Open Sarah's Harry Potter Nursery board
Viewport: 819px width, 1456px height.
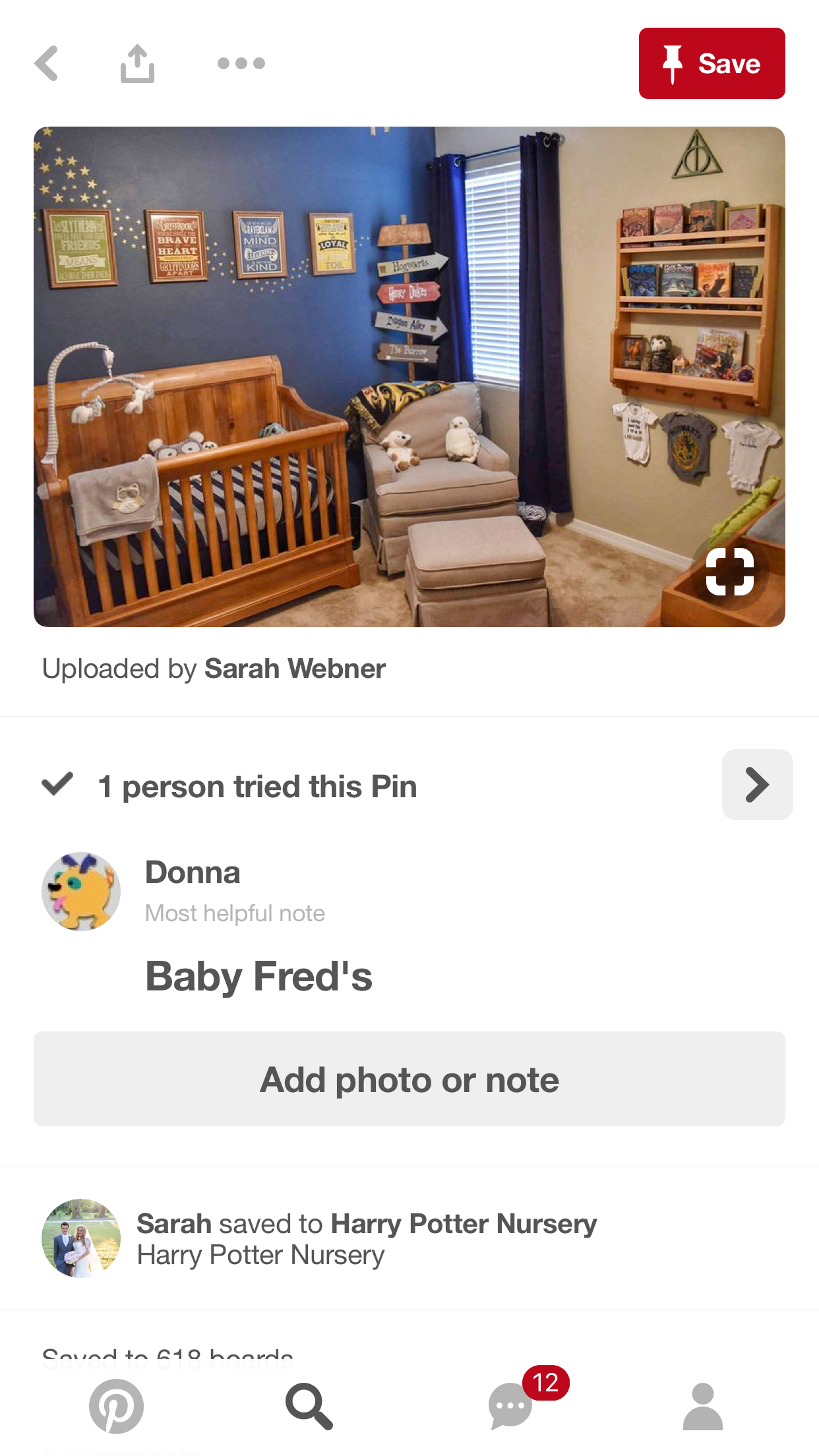tap(464, 1224)
